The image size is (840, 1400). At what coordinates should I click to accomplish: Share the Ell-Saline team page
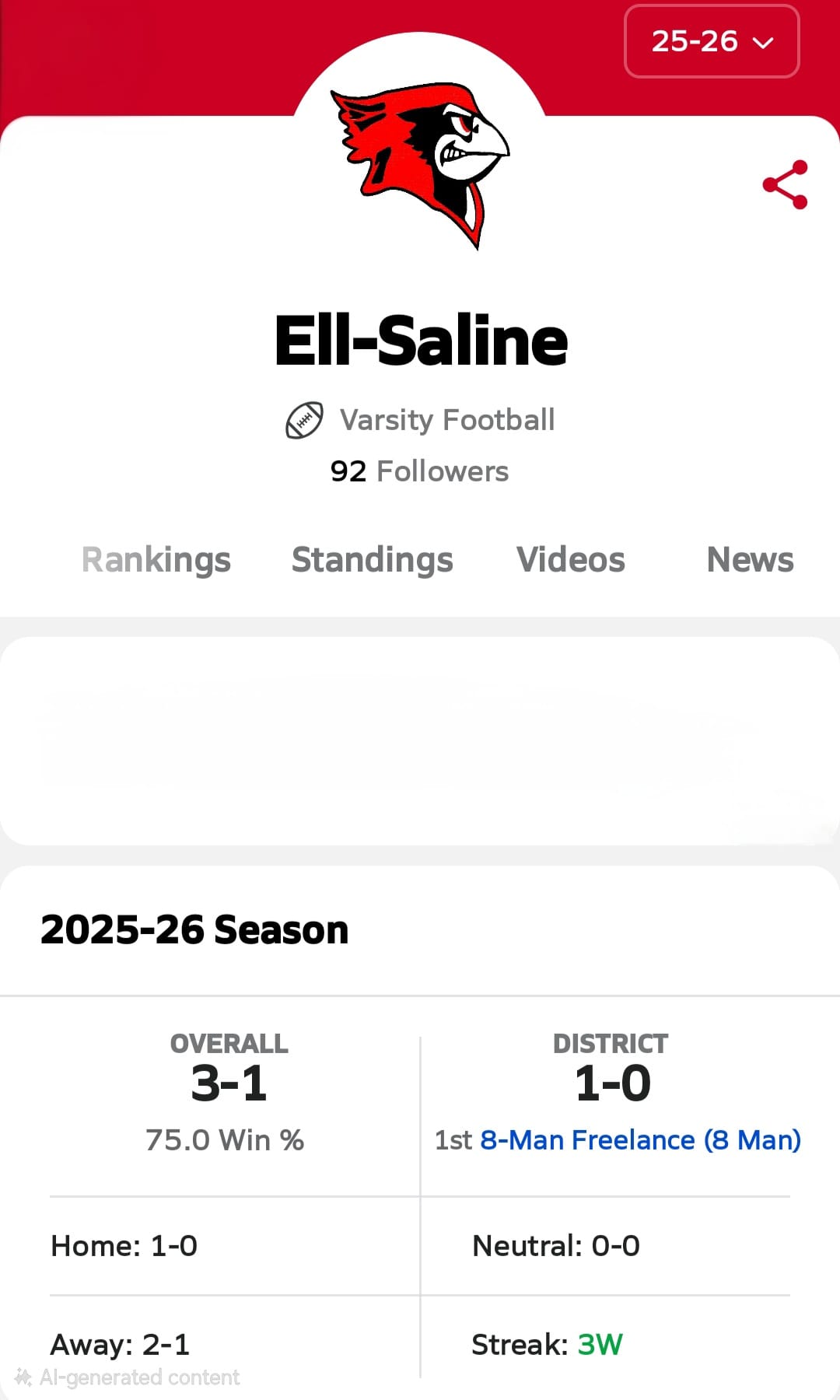pyautogui.click(x=785, y=185)
